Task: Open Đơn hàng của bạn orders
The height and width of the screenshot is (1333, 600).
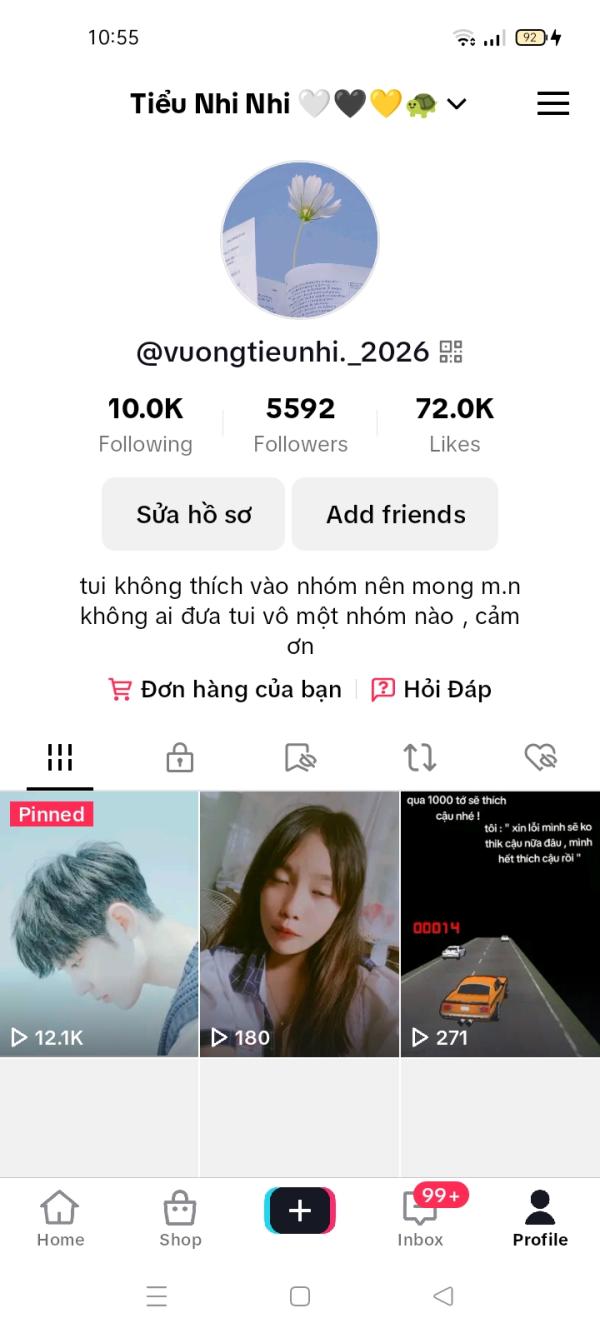Action: coord(225,689)
